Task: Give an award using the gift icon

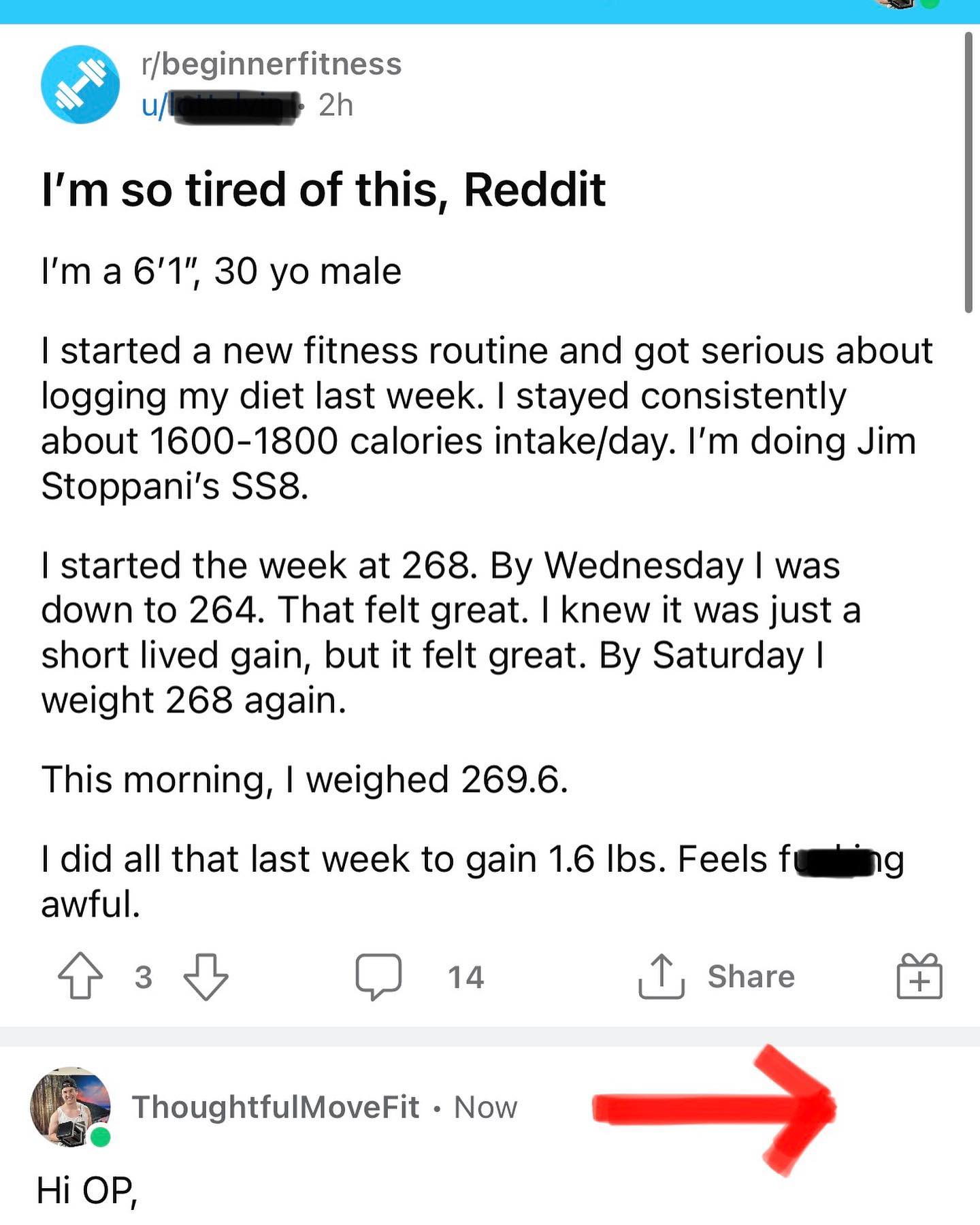Action: click(x=920, y=977)
